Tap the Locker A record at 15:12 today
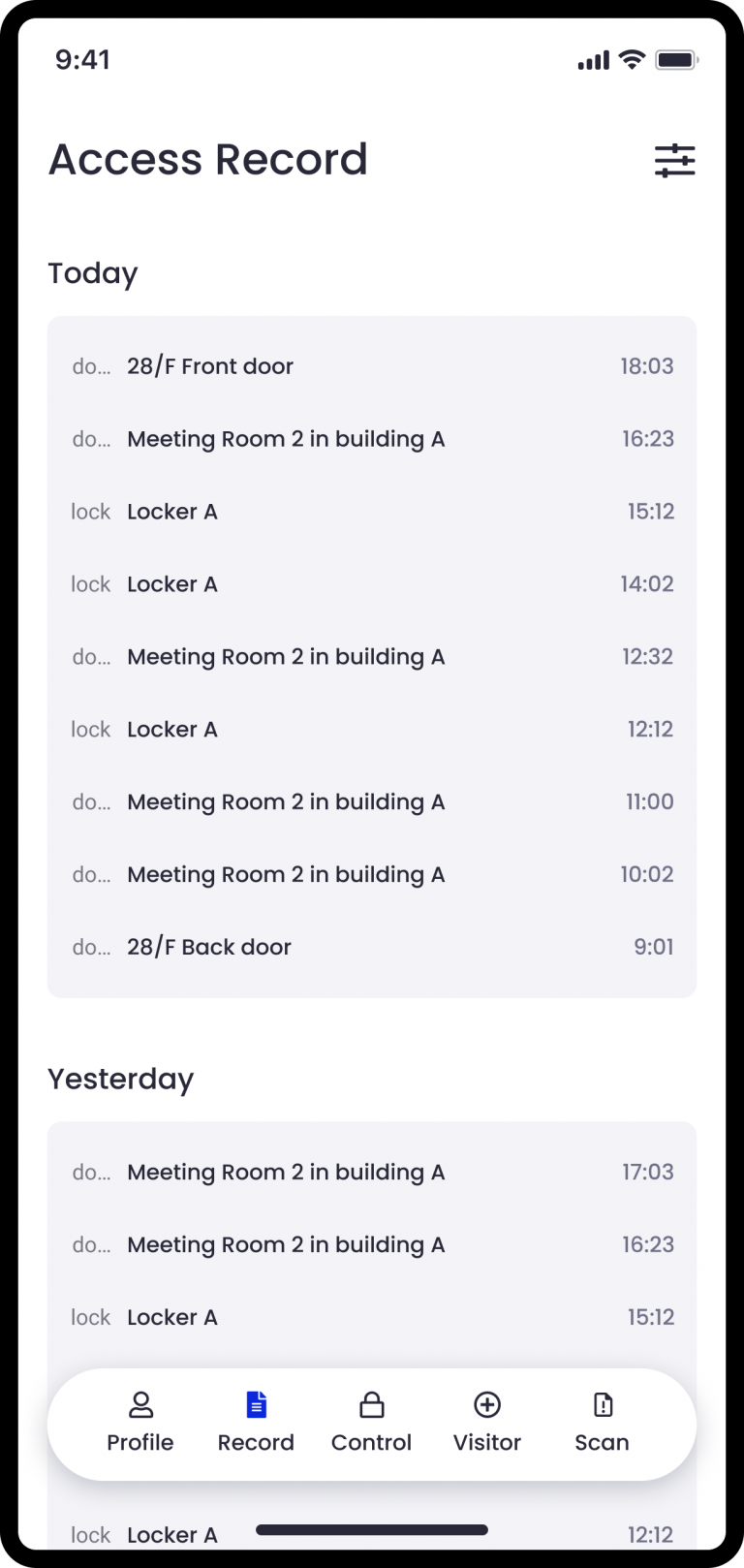 point(371,512)
